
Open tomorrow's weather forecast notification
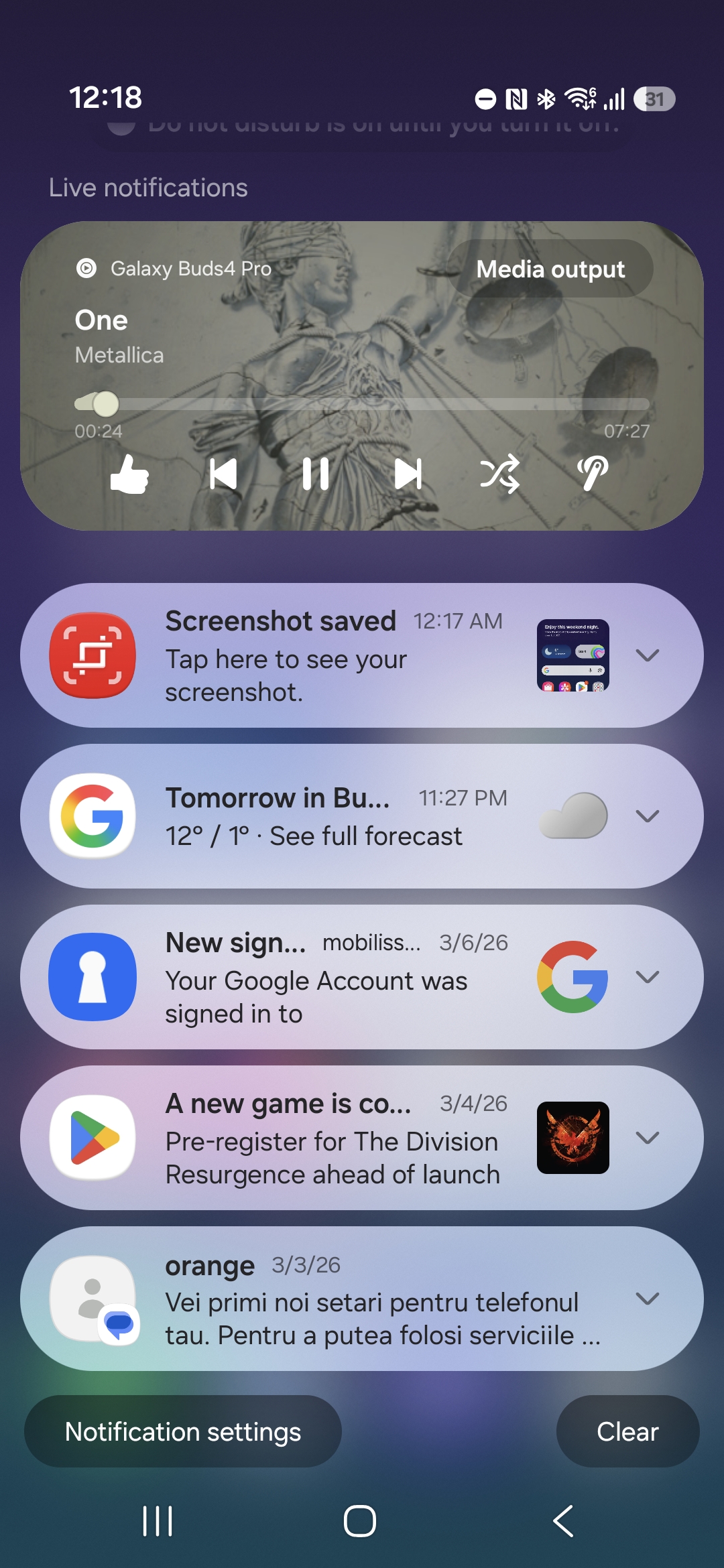tap(335, 816)
